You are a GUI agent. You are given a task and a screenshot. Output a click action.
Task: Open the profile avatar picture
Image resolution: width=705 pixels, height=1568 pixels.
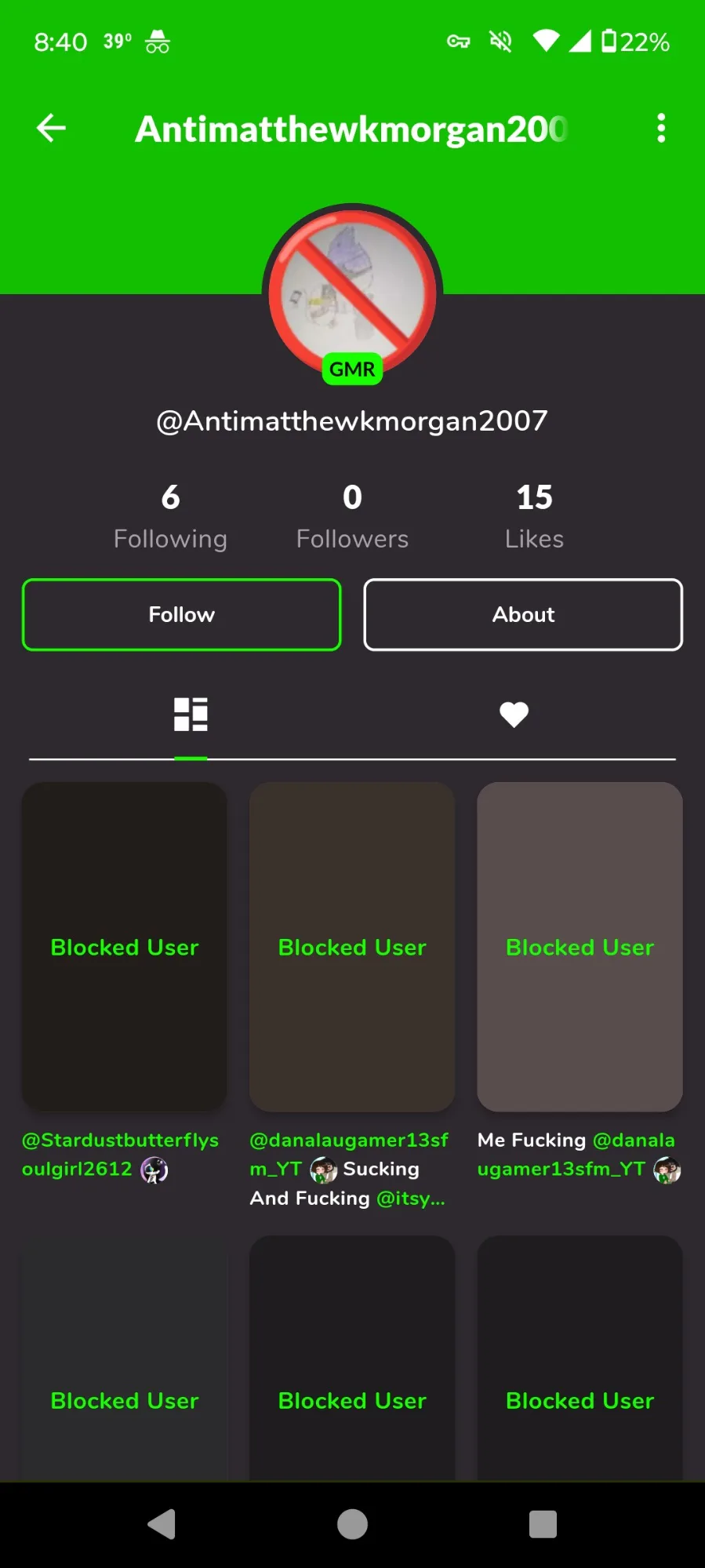(353, 293)
